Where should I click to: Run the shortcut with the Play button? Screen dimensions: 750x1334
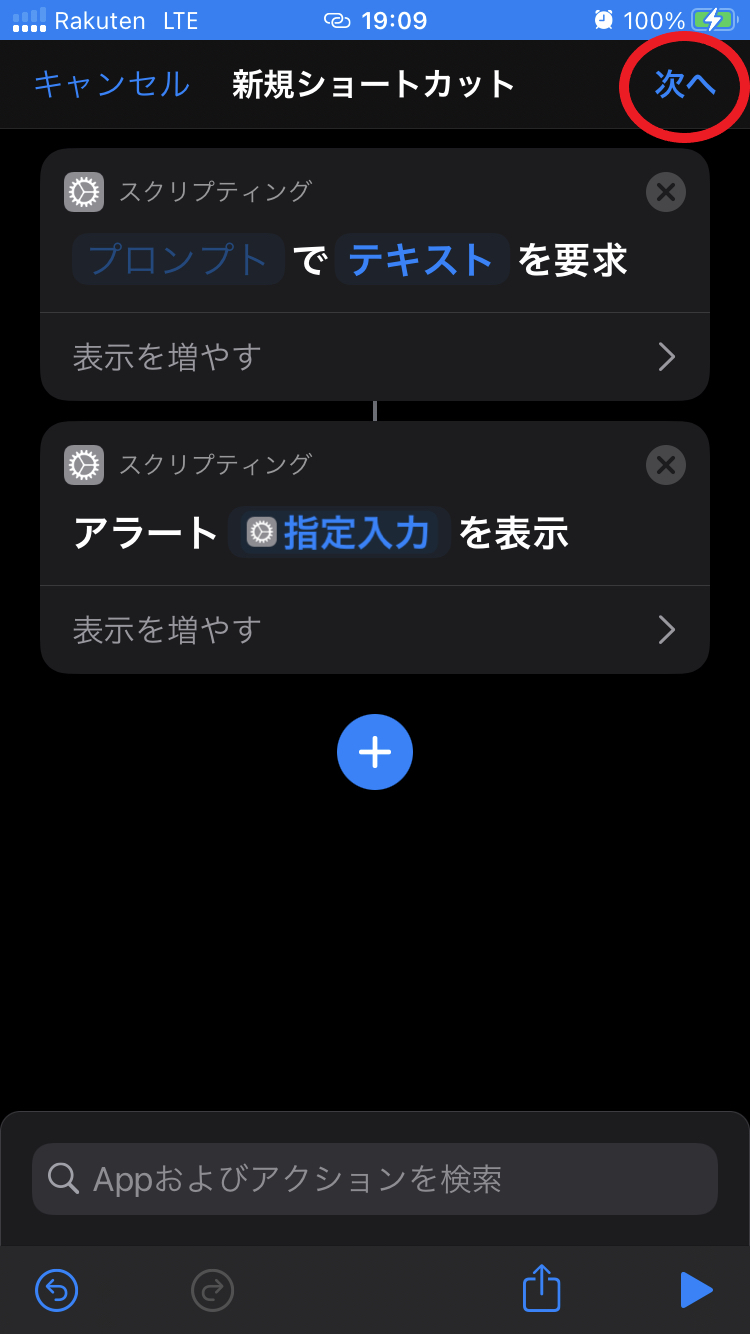(697, 1290)
